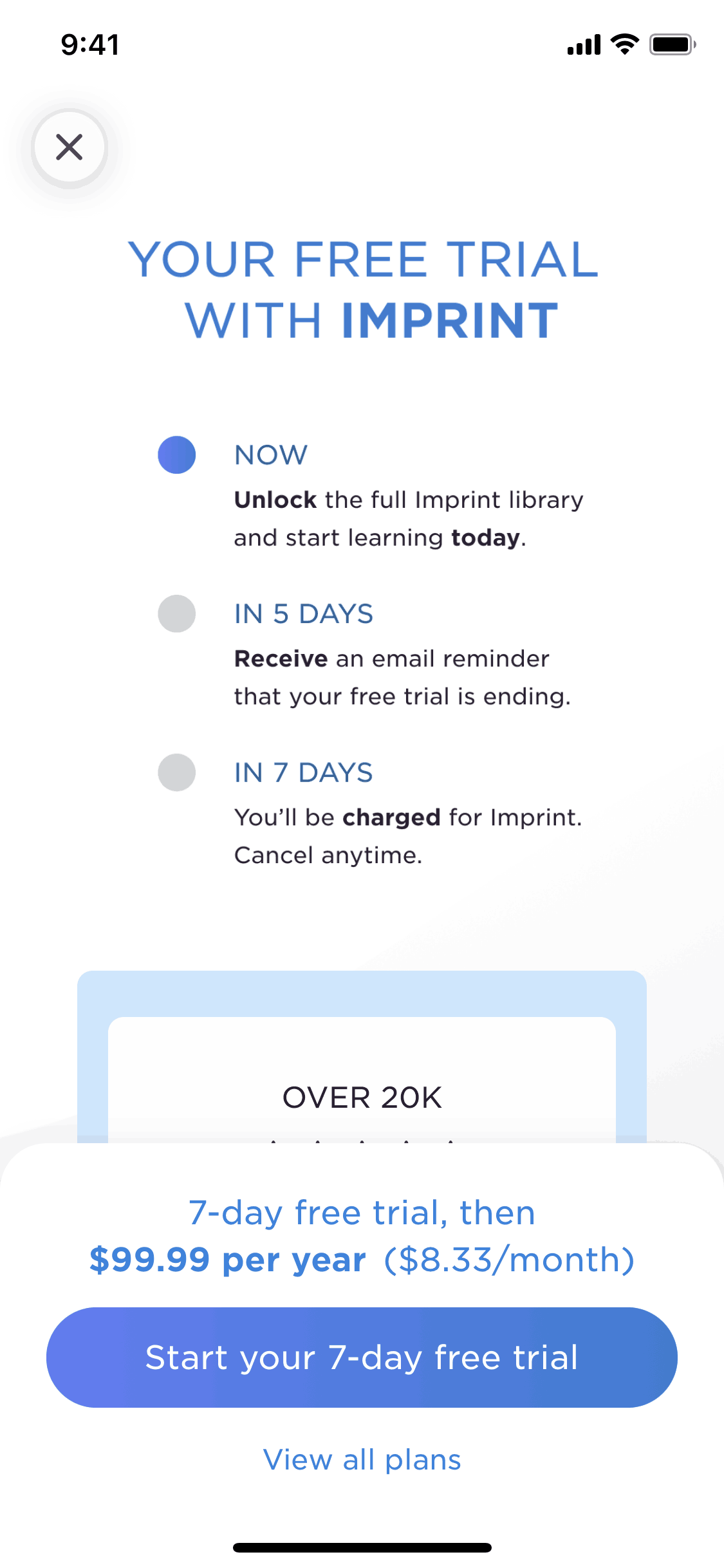The height and width of the screenshot is (1568, 724).
Task: Close the free trial offer screen
Action: 70,147
